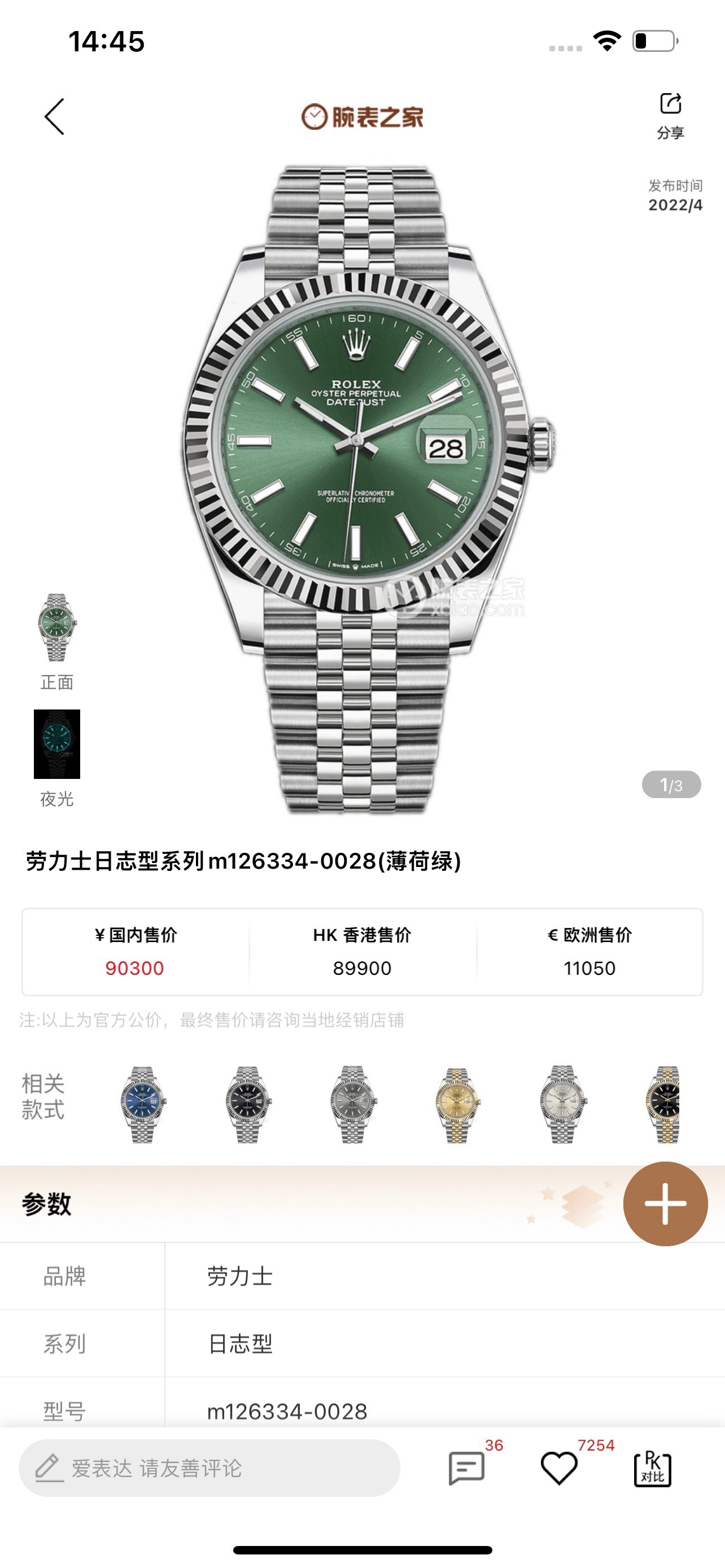Open the grey dial related watch
Viewport: 725px width, 1568px height.
(x=352, y=1104)
